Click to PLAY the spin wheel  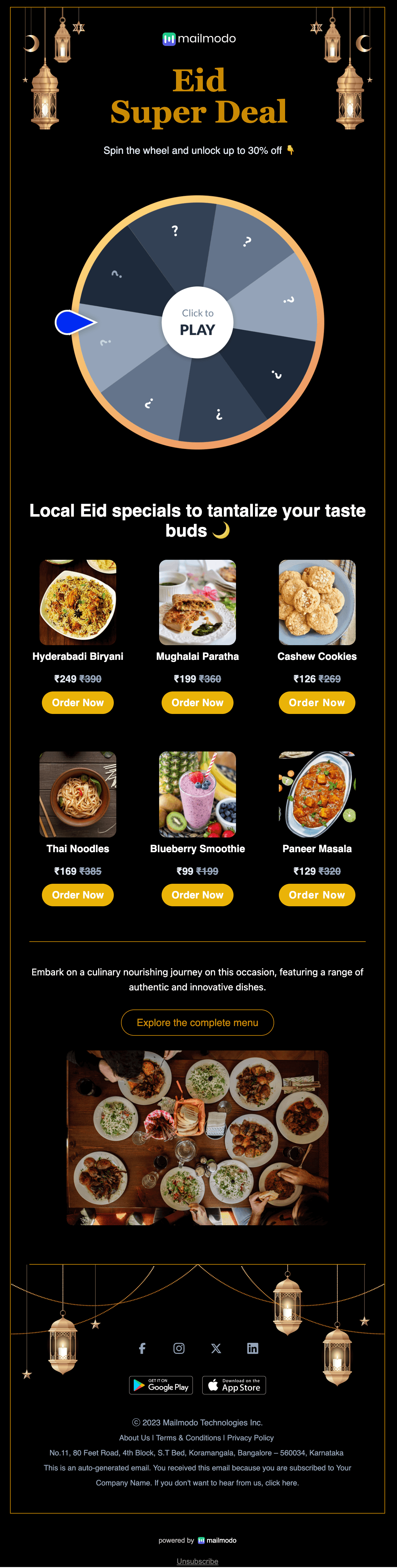pos(197,322)
